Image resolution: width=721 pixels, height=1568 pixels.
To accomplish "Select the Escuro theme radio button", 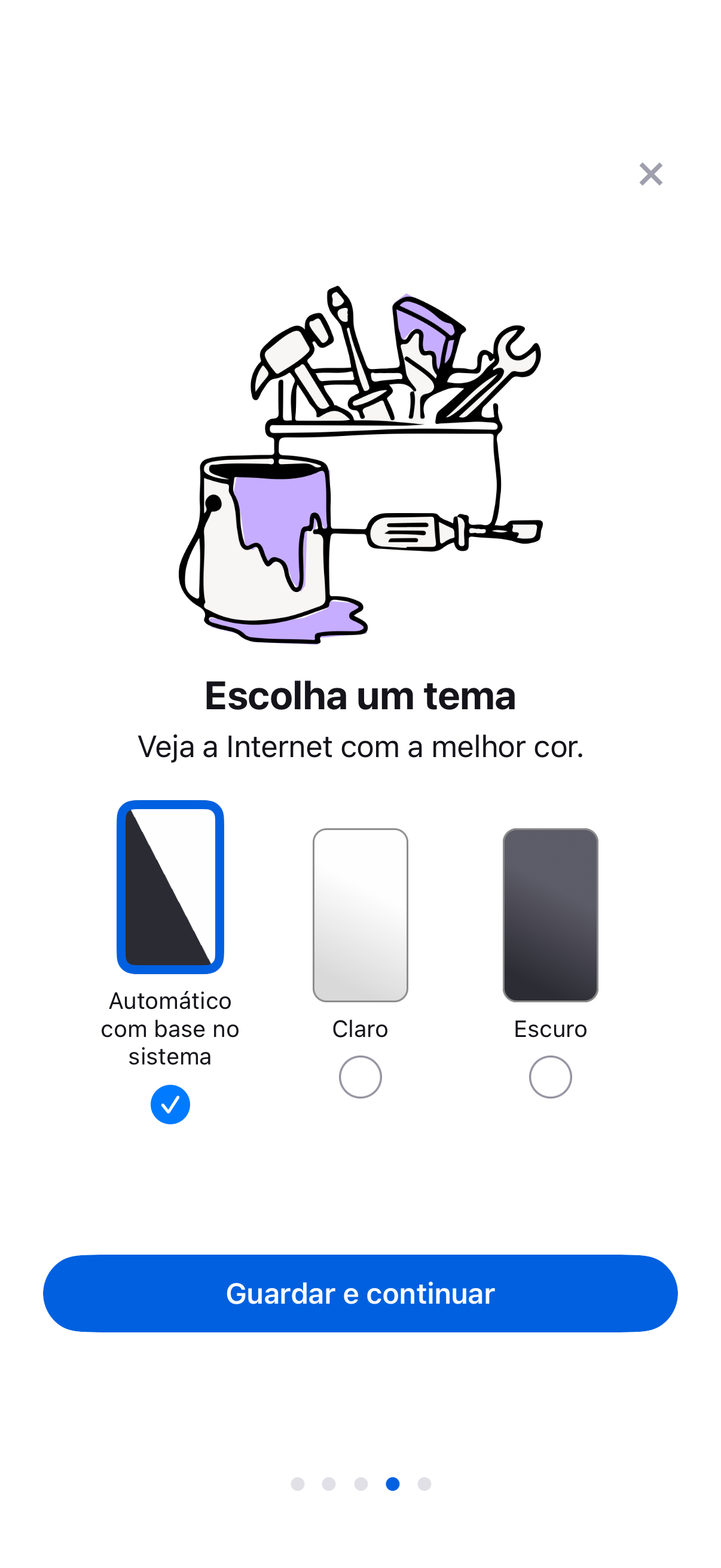I will click(x=550, y=1077).
